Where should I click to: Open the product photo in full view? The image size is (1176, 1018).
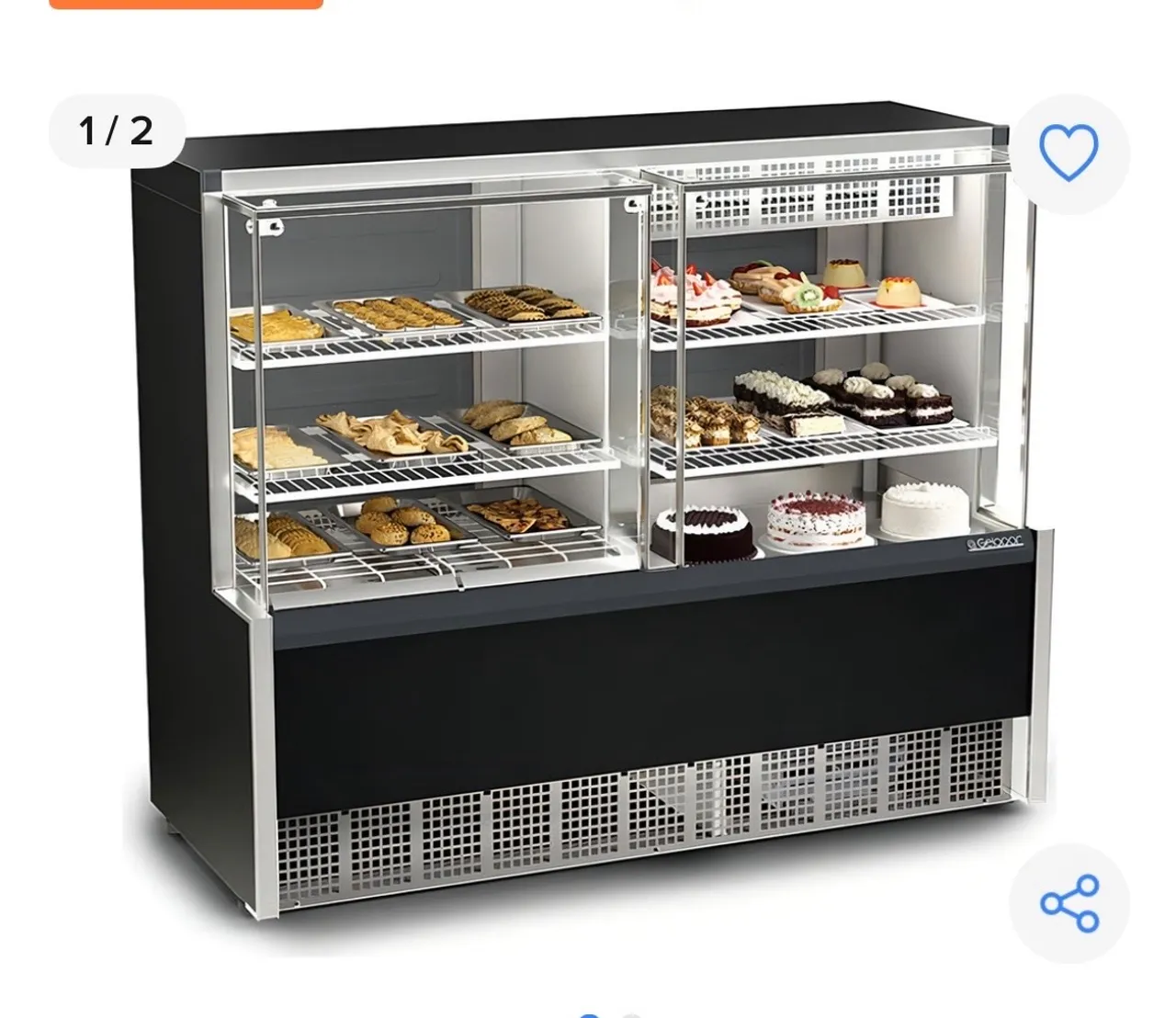click(x=588, y=515)
